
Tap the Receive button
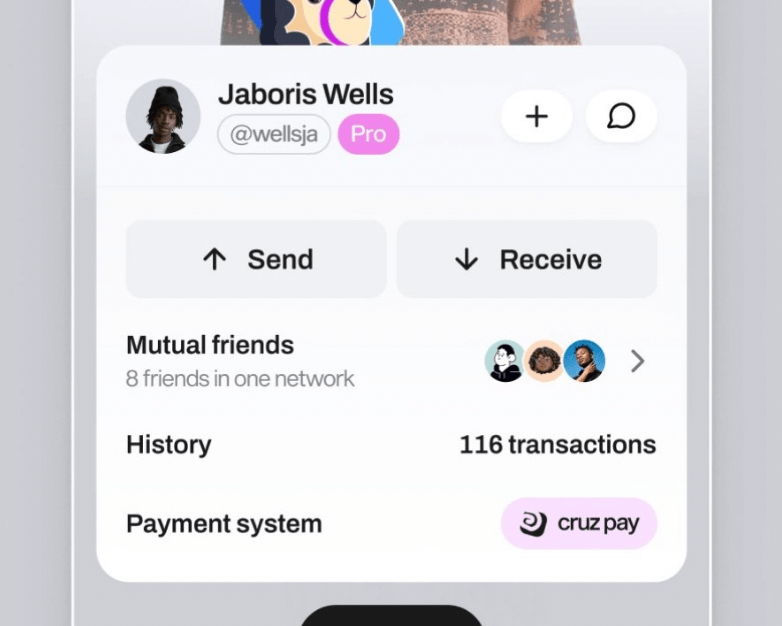[527, 259]
